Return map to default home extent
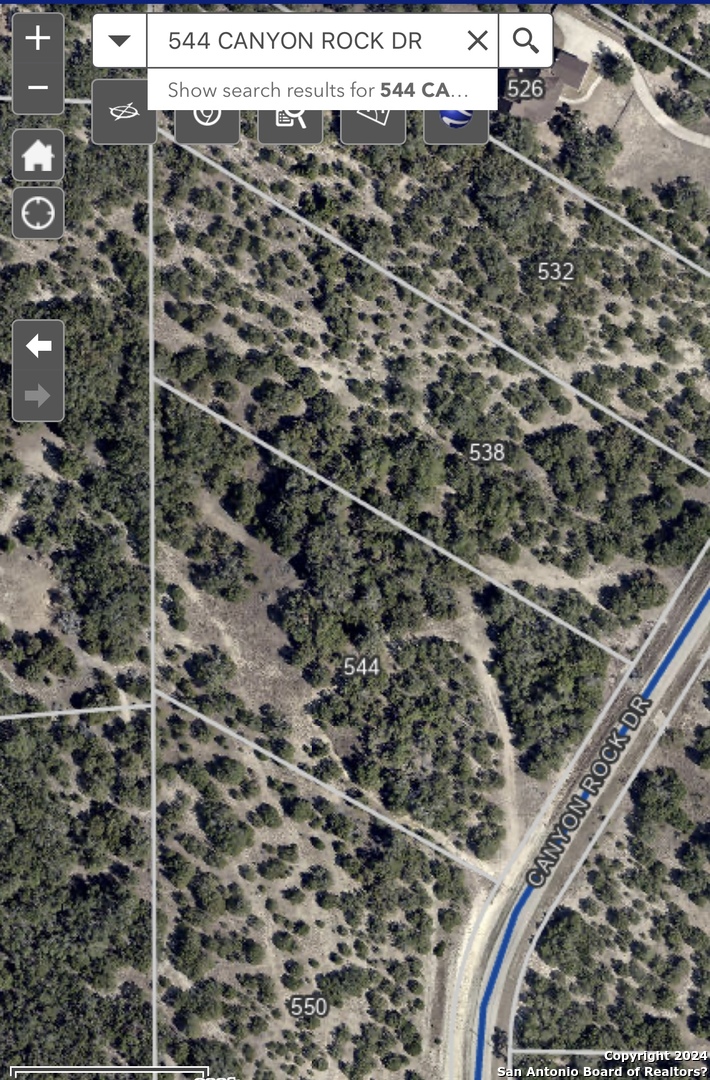 coord(38,155)
